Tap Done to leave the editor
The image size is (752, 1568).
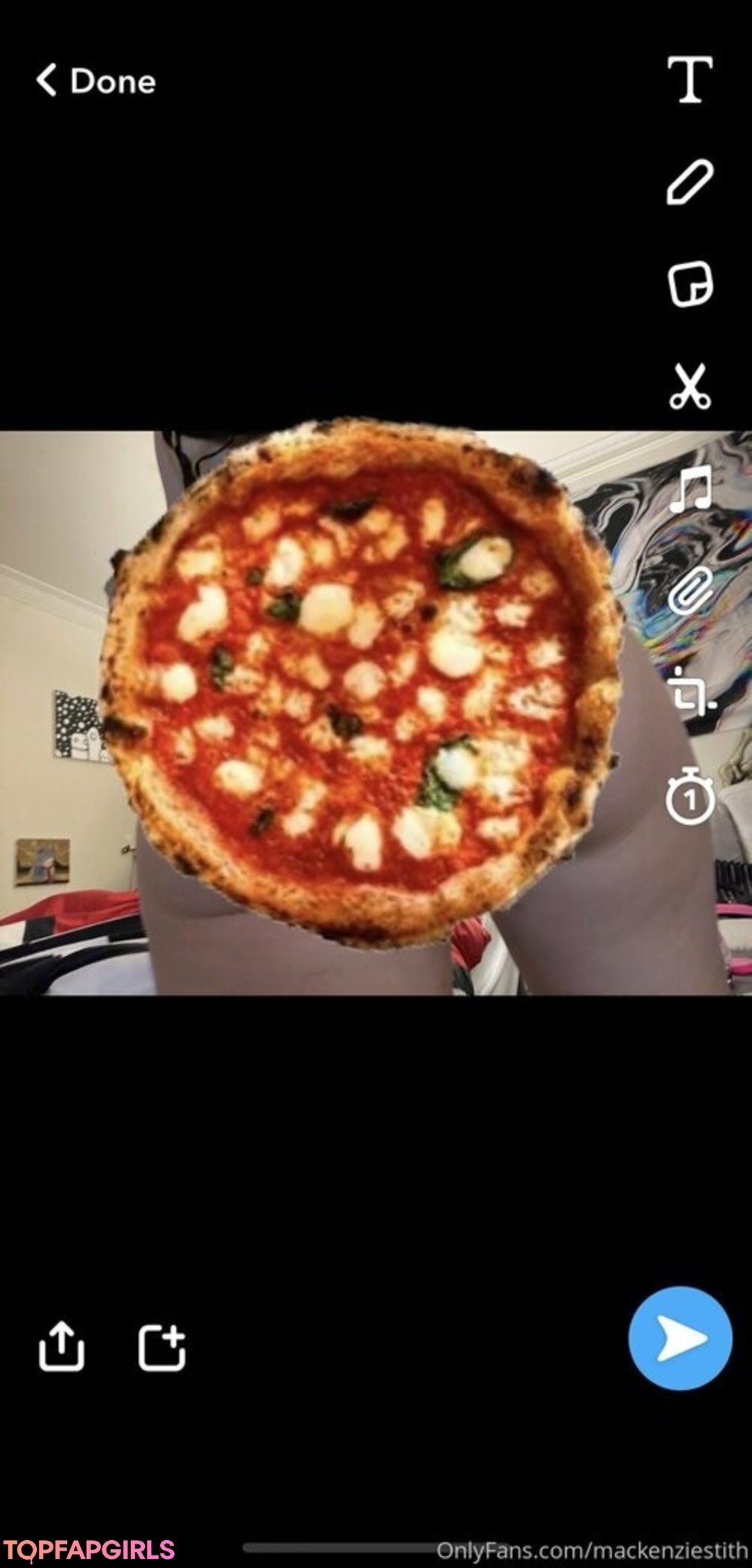96,81
